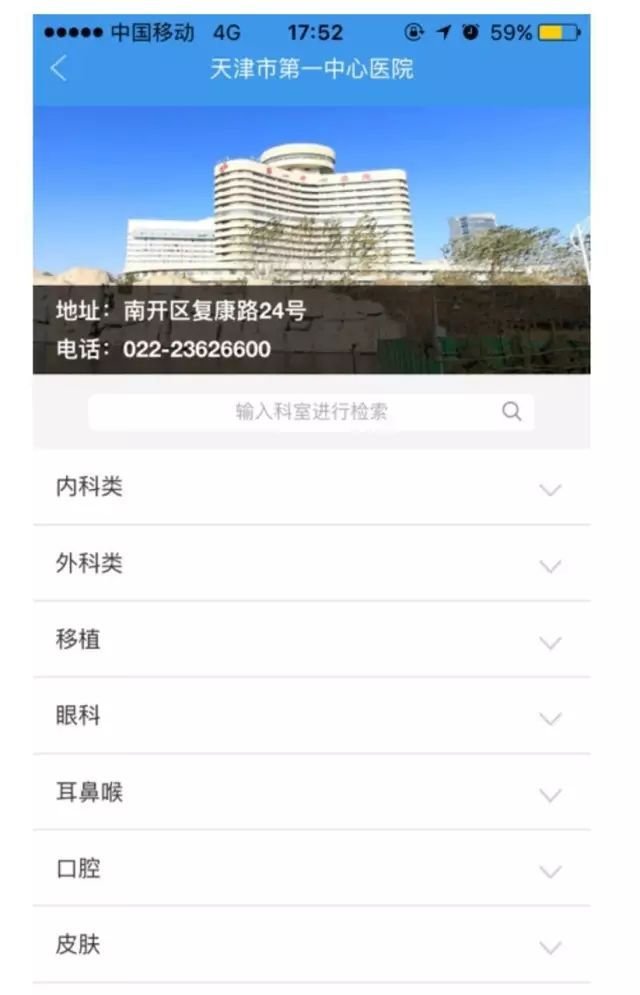
Task: Expand the 耳鼻喉 section
Action: click(311, 793)
